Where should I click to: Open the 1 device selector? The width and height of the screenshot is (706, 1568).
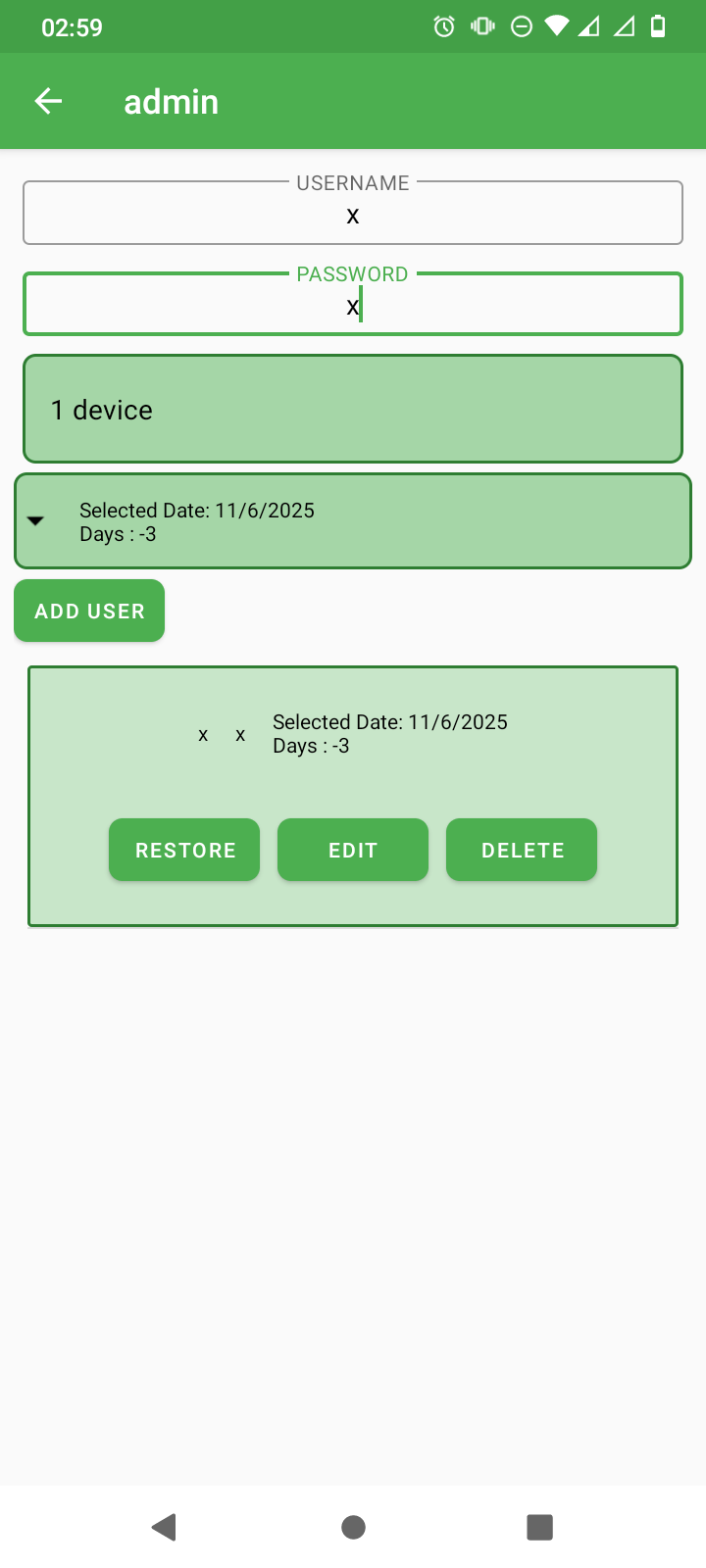pos(353,409)
